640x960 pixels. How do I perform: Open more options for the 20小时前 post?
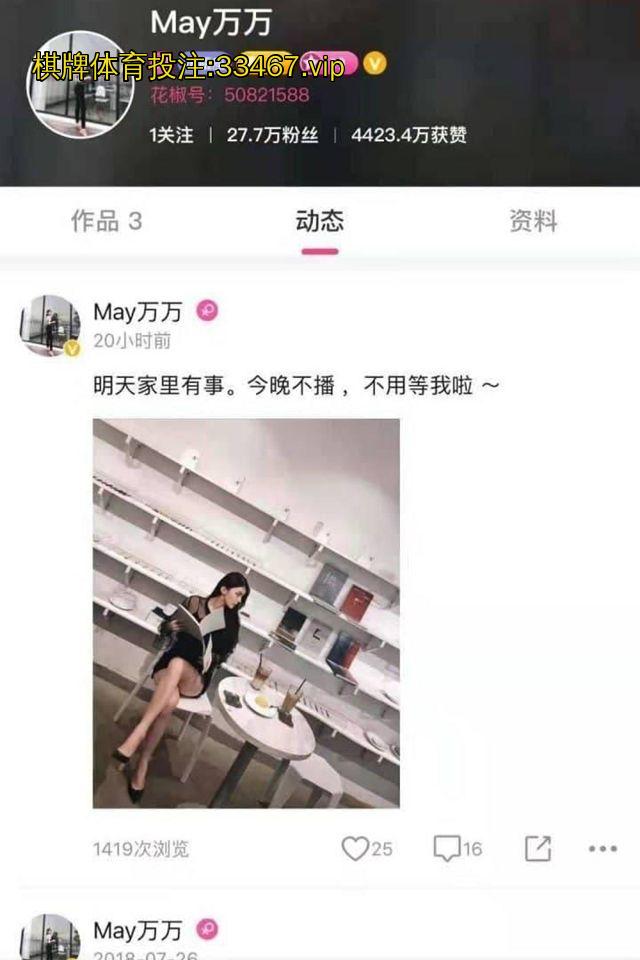tap(602, 849)
